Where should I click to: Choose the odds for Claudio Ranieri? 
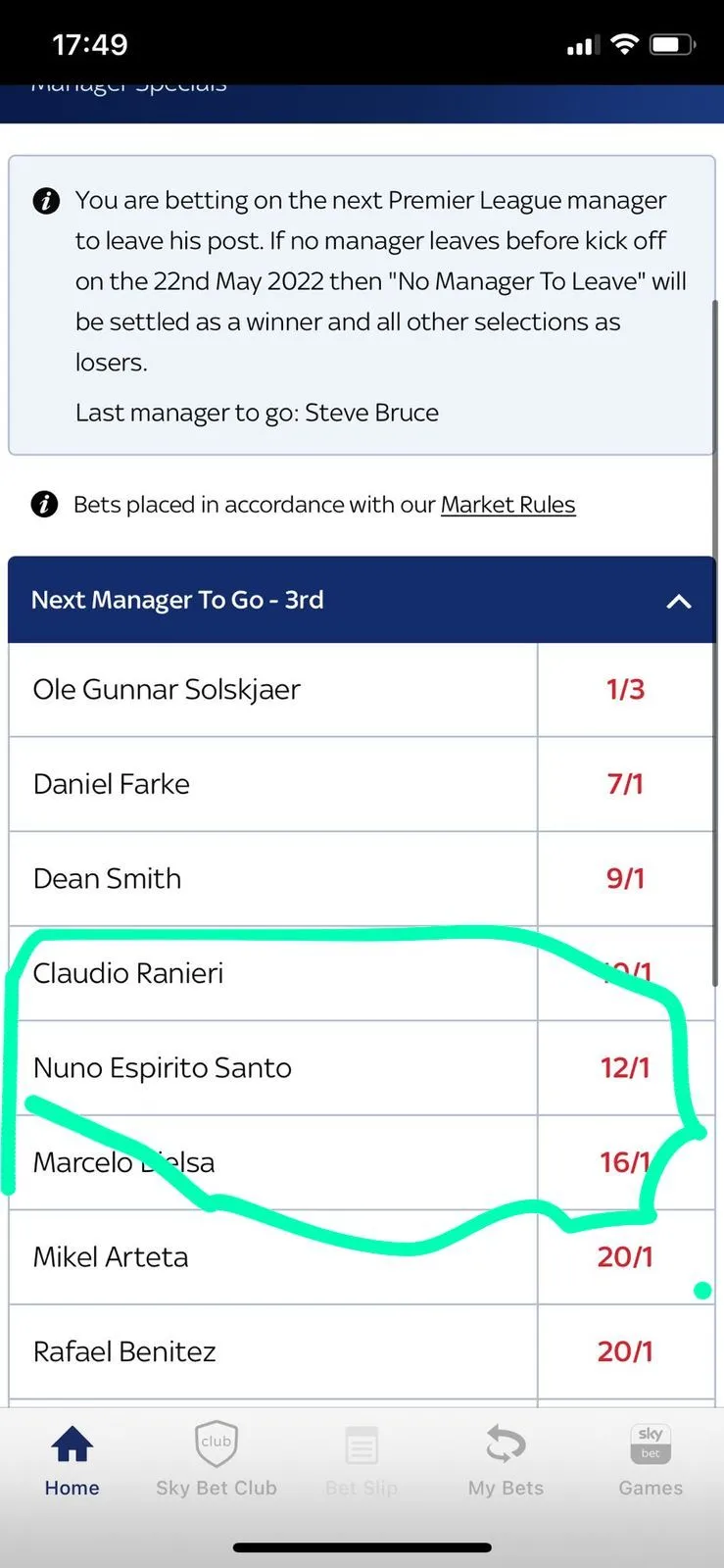click(625, 973)
